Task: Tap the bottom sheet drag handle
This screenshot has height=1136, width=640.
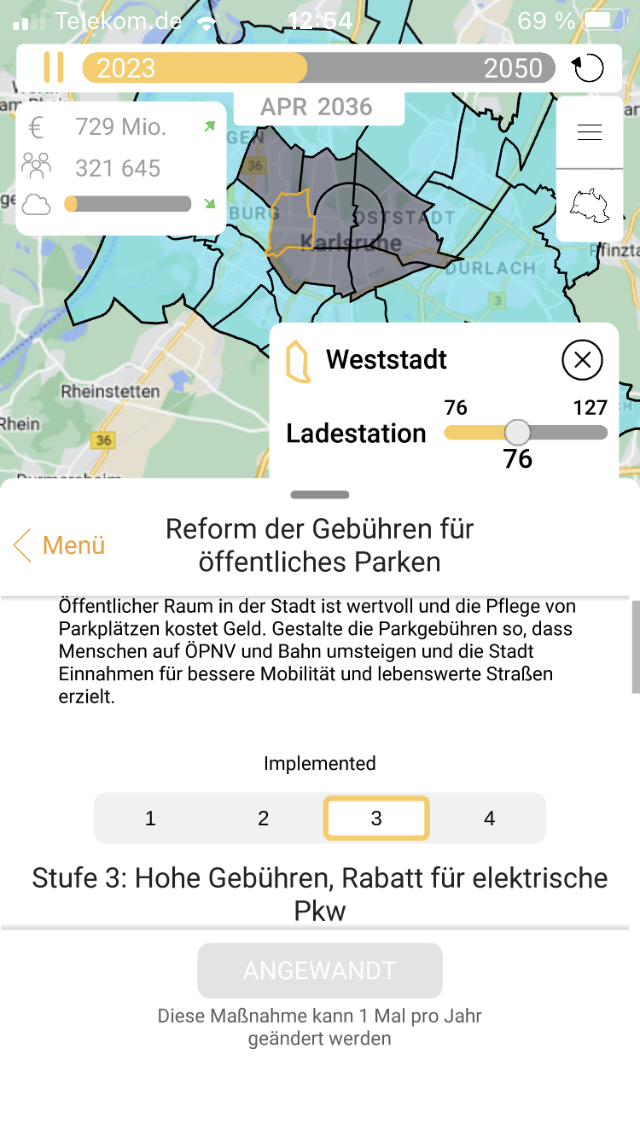Action: click(x=320, y=494)
